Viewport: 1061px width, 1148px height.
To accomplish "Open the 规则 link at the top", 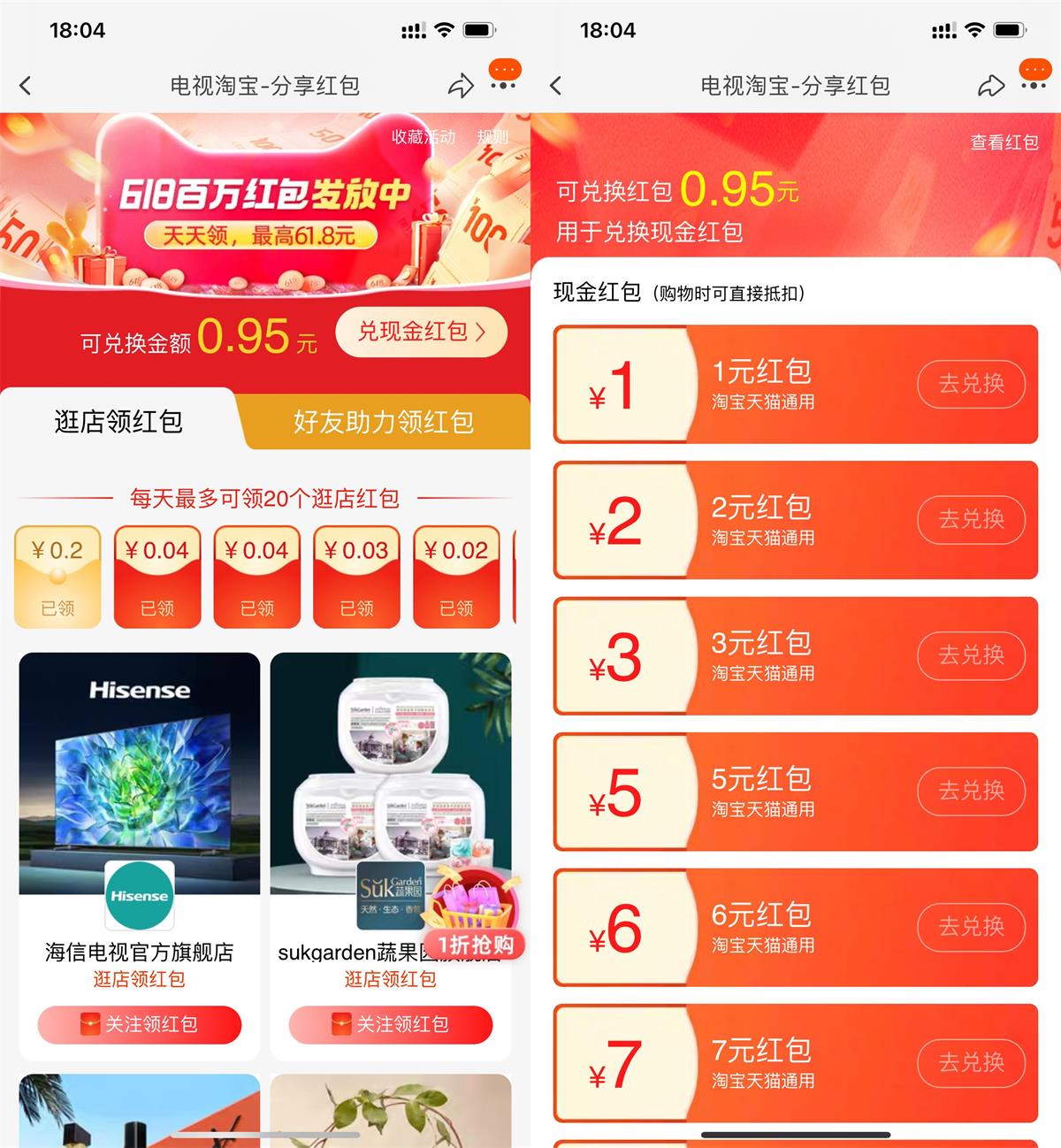I will [493, 137].
